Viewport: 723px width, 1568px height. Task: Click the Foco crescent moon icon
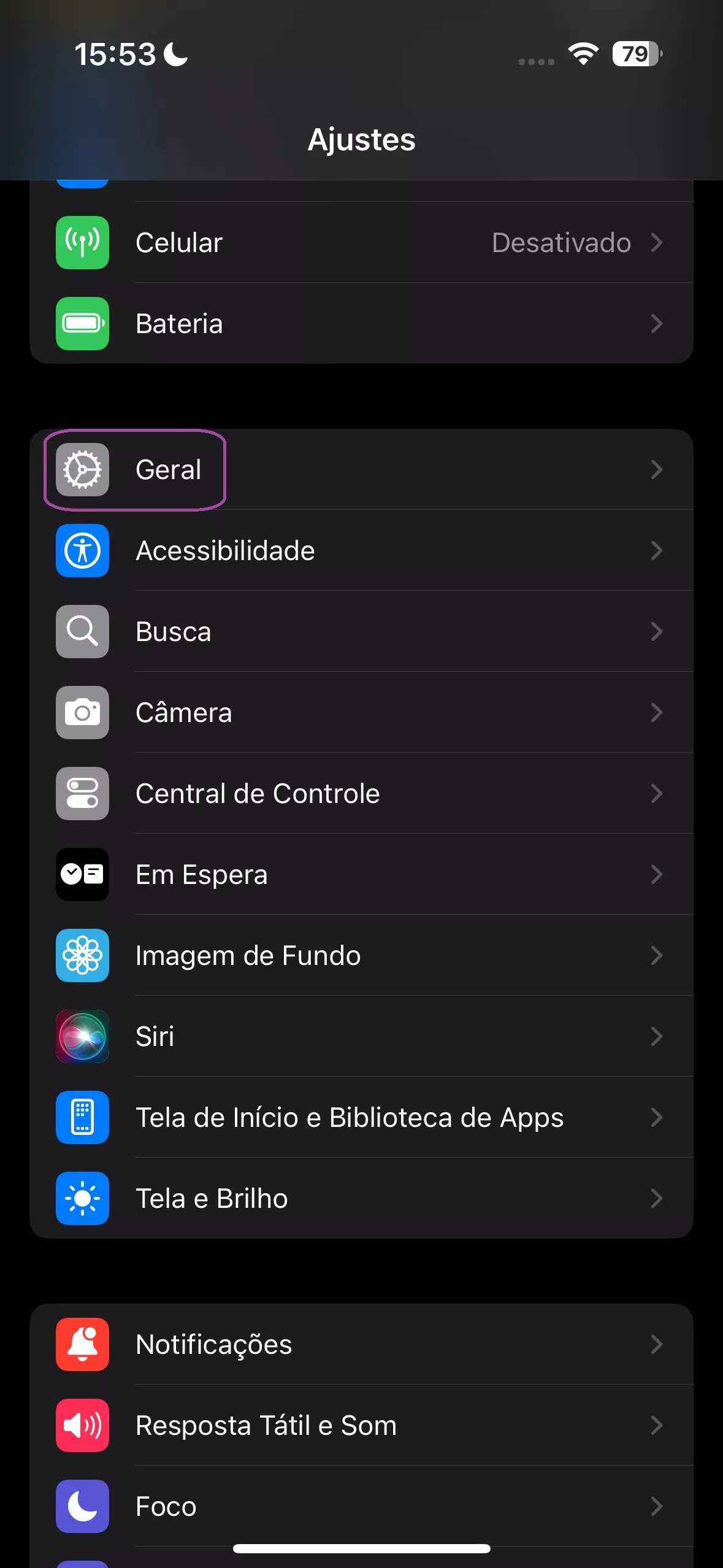tap(82, 1506)
